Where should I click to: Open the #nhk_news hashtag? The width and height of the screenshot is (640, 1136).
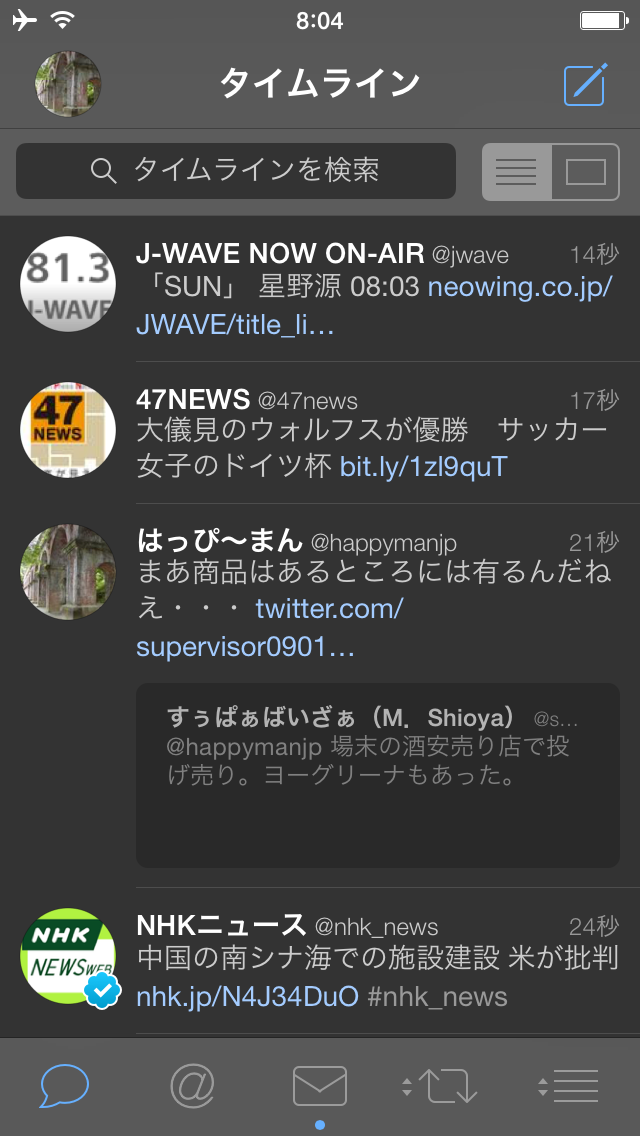(437, 997)
